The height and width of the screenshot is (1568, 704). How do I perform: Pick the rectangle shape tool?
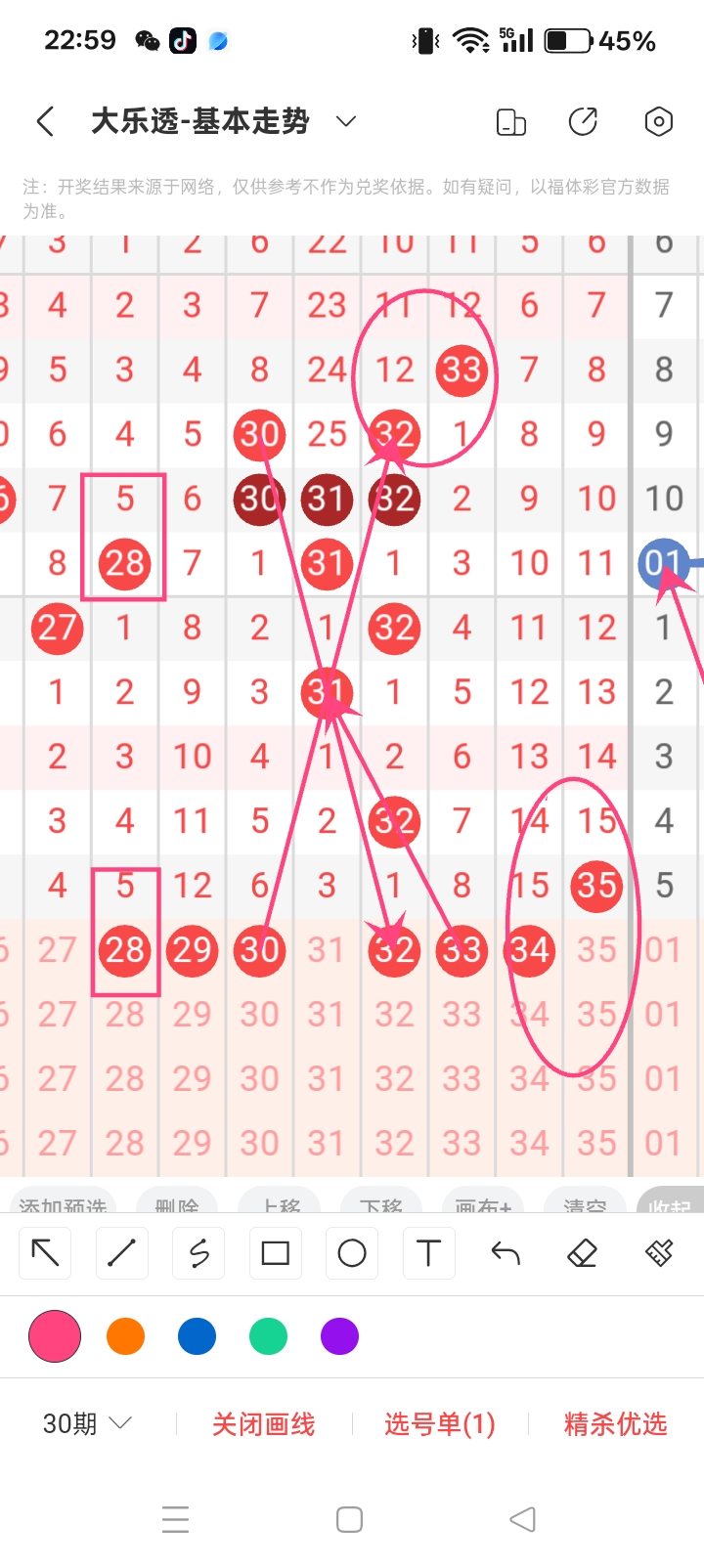pyautogui.click(x=276, y=1252)
